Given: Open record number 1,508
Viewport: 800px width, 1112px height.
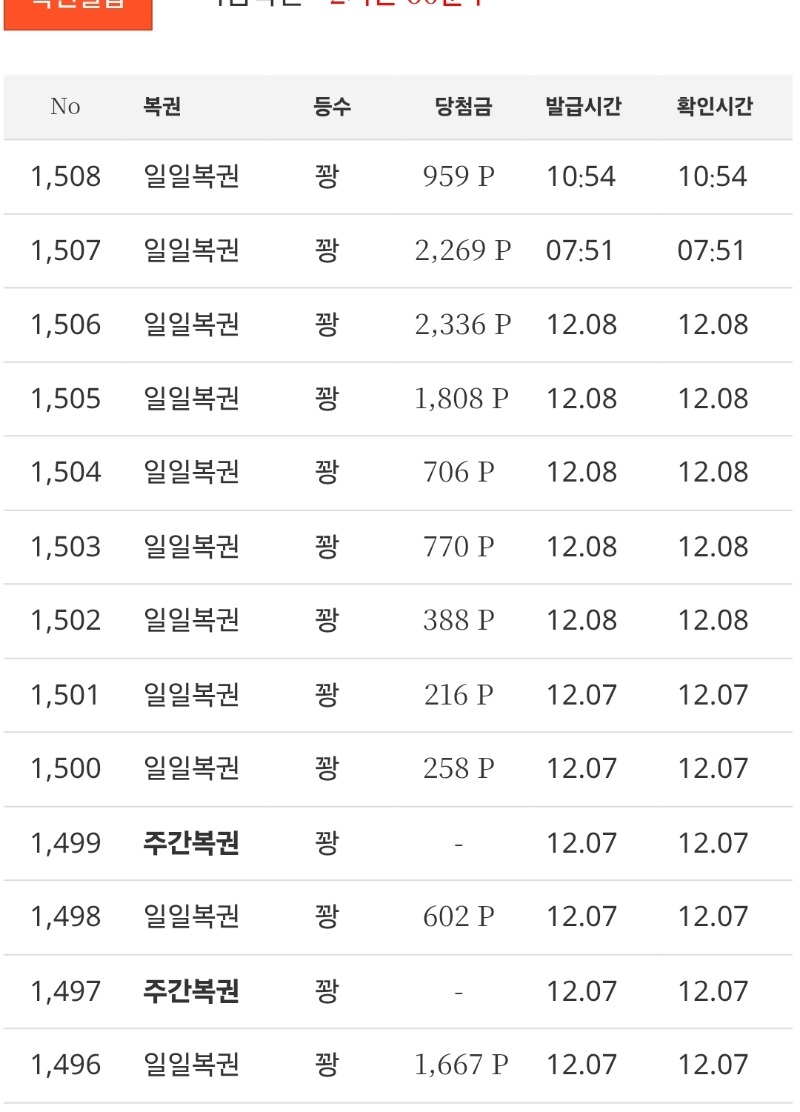Looking at the screenshot, I should point(66,176).
